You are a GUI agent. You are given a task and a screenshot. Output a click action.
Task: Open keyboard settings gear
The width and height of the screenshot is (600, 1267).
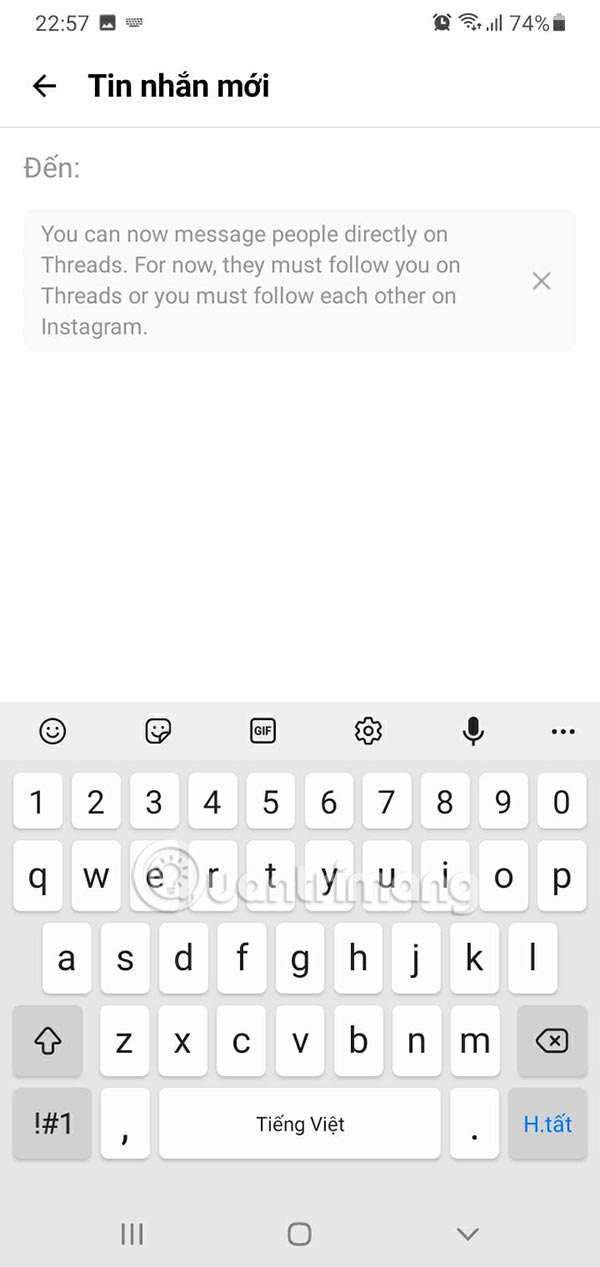coord(368,732)
